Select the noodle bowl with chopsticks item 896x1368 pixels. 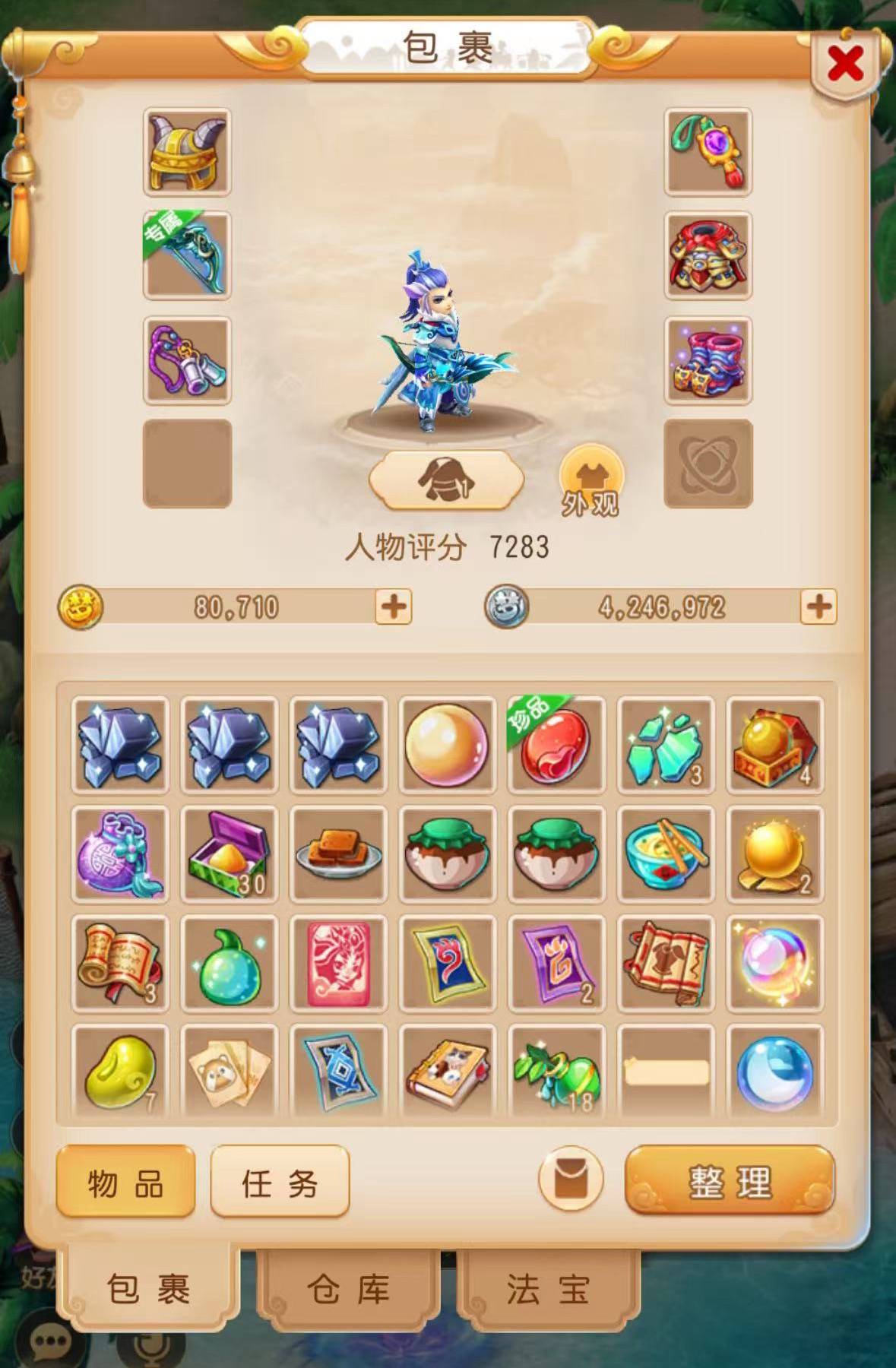(666, 854)
